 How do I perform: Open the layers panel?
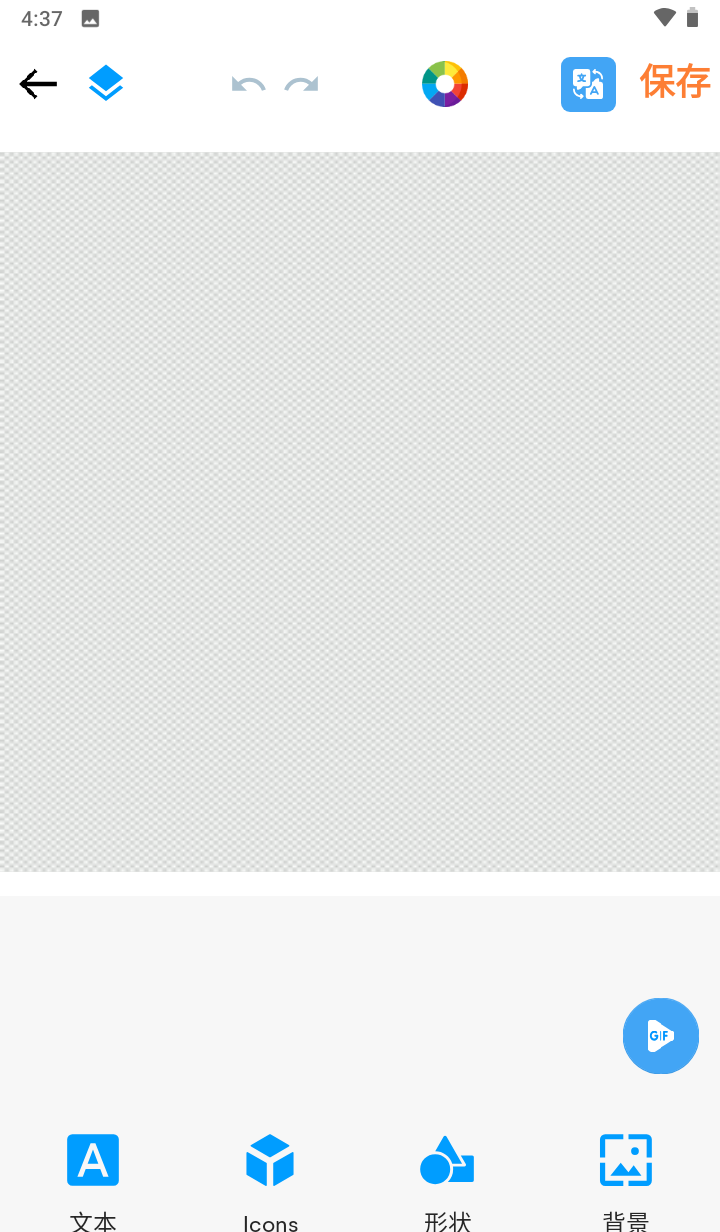point(105,83)
